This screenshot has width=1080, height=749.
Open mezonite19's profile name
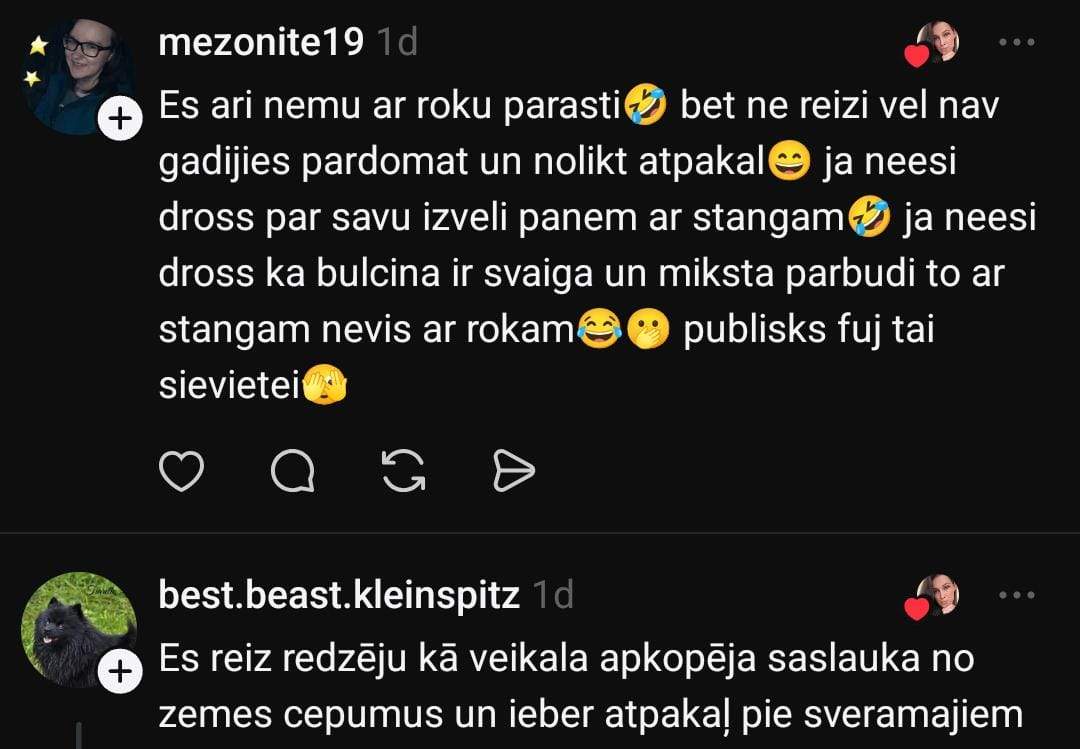(x=261, y=43)
